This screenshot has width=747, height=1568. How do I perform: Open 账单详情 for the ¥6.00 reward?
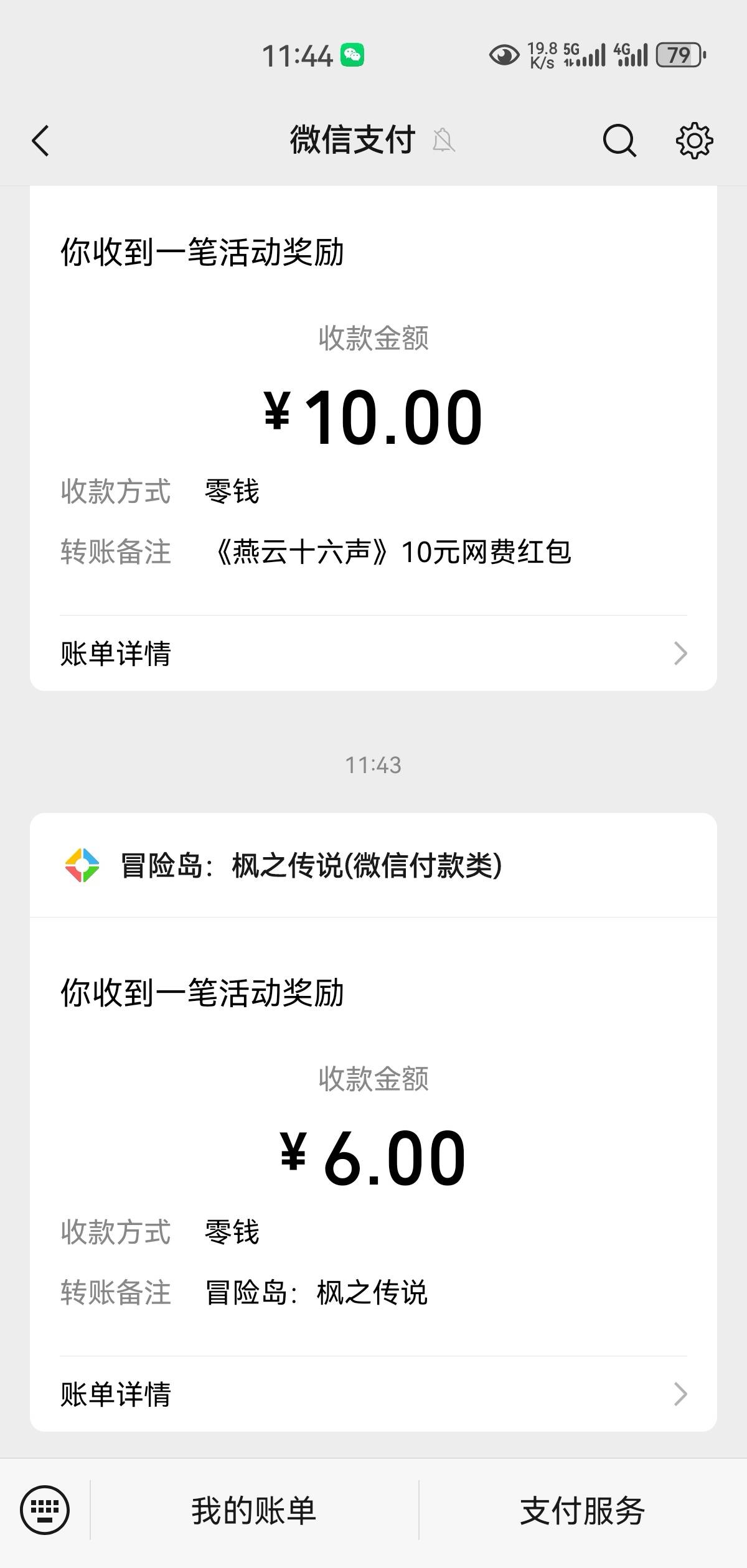(x=374, y=1394)
